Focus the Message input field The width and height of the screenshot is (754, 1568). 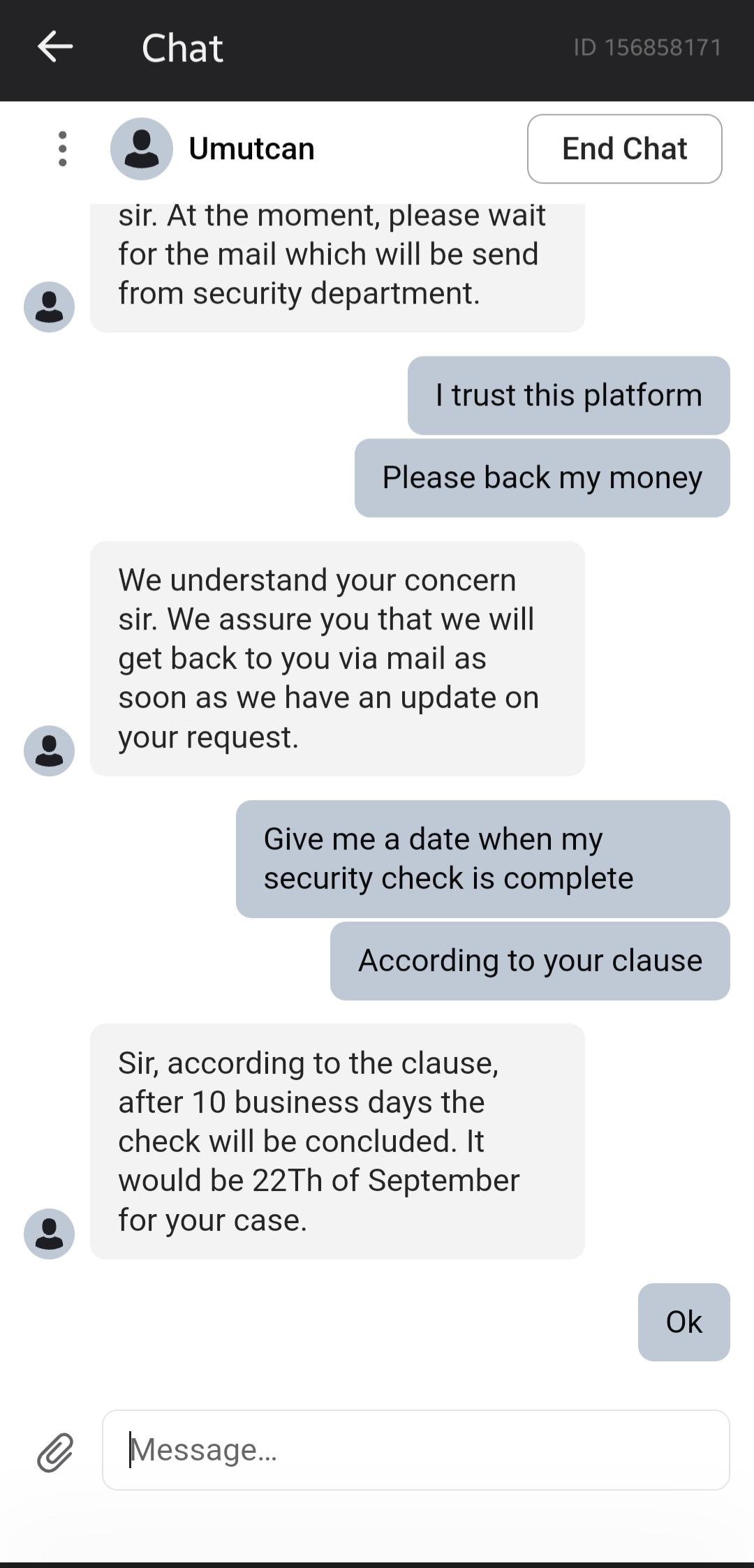[415, 1449]
